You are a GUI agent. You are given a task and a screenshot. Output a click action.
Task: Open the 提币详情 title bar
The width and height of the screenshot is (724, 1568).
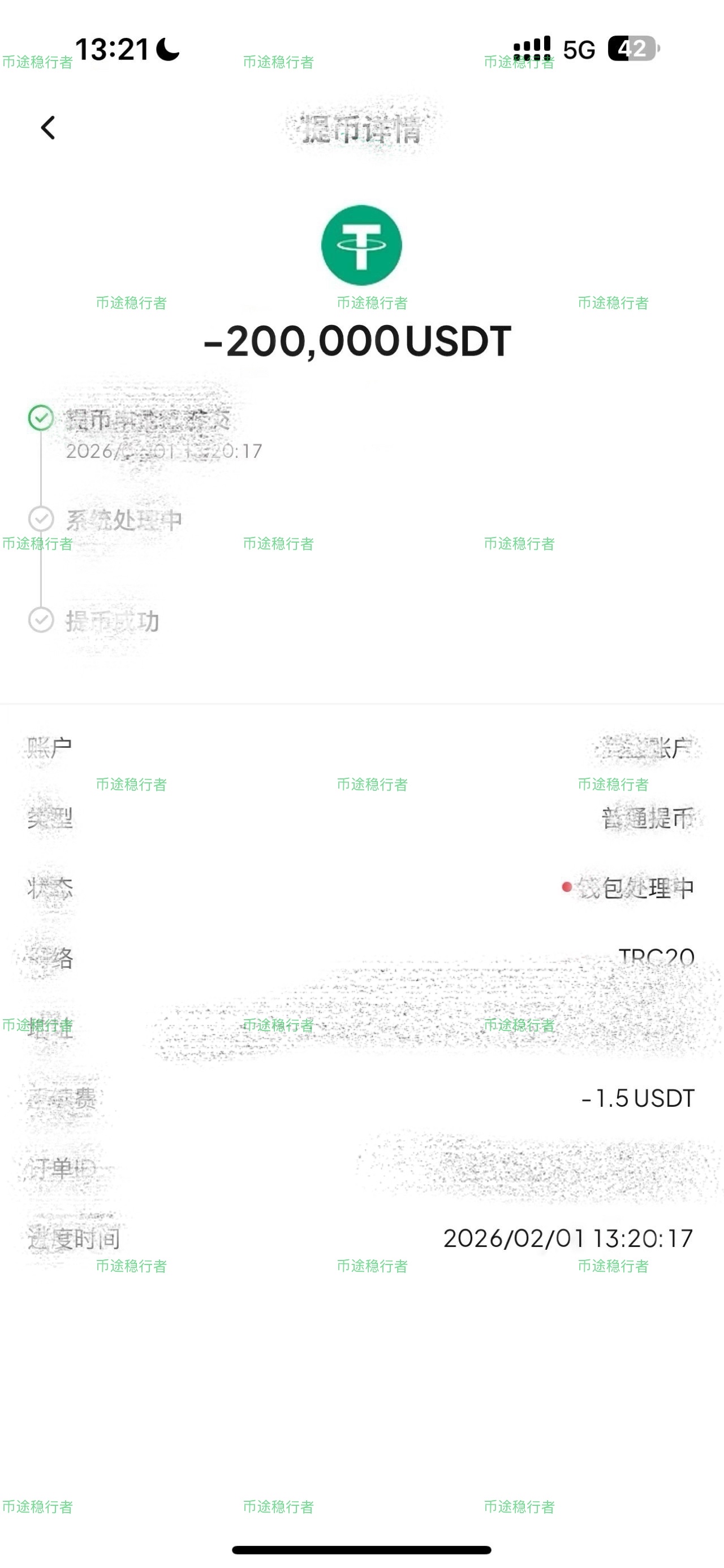[361, 128]
